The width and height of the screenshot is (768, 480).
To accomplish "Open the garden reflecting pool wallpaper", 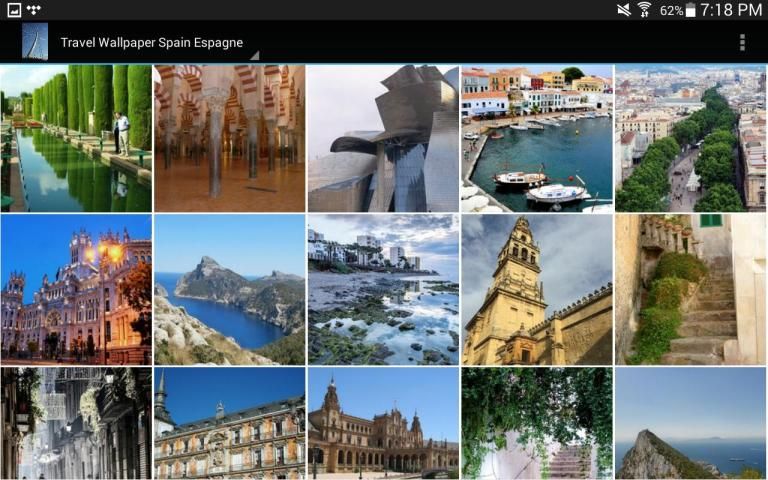I will (76, 138).
